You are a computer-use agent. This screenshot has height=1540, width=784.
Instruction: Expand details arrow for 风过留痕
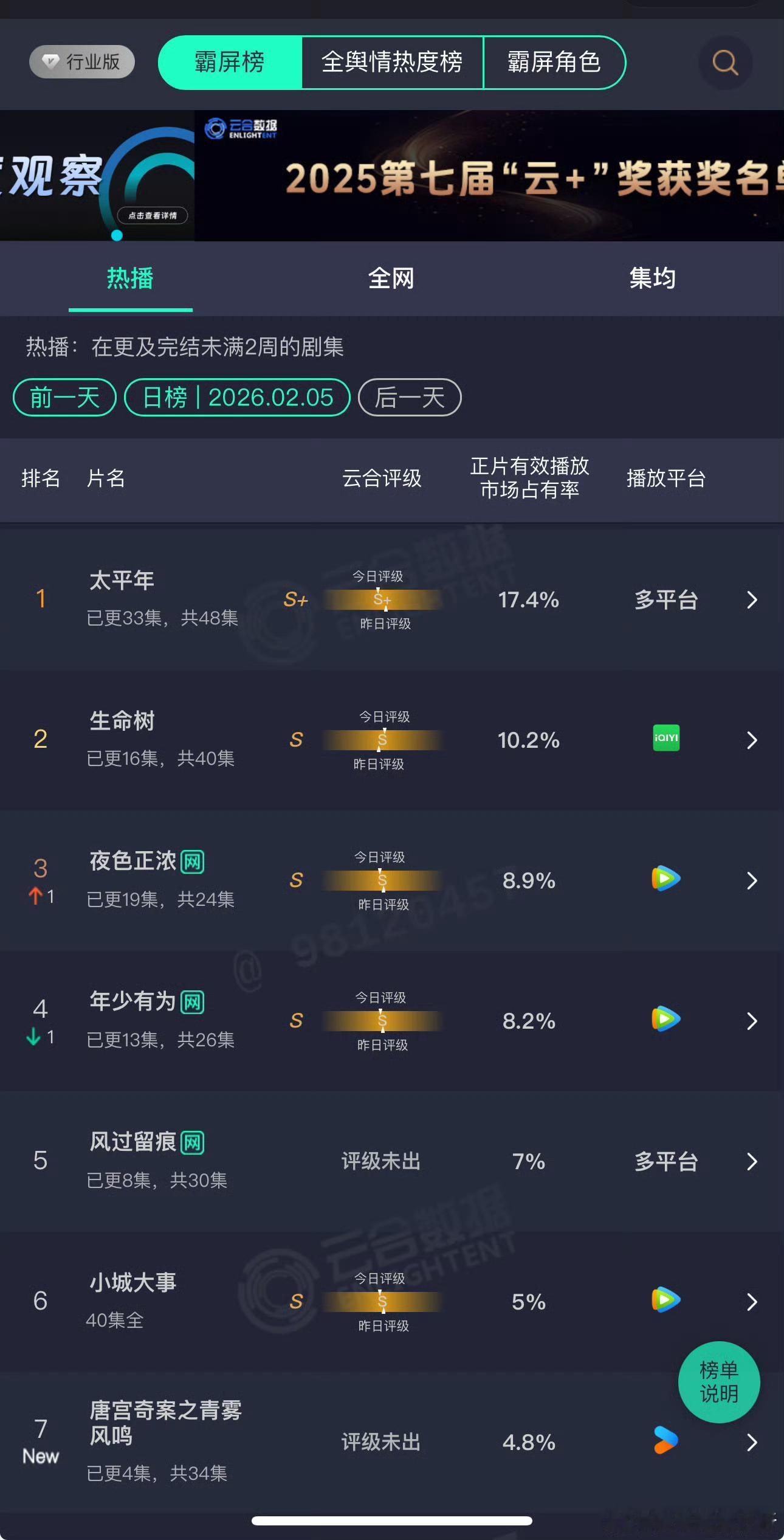coord(752,1161)
